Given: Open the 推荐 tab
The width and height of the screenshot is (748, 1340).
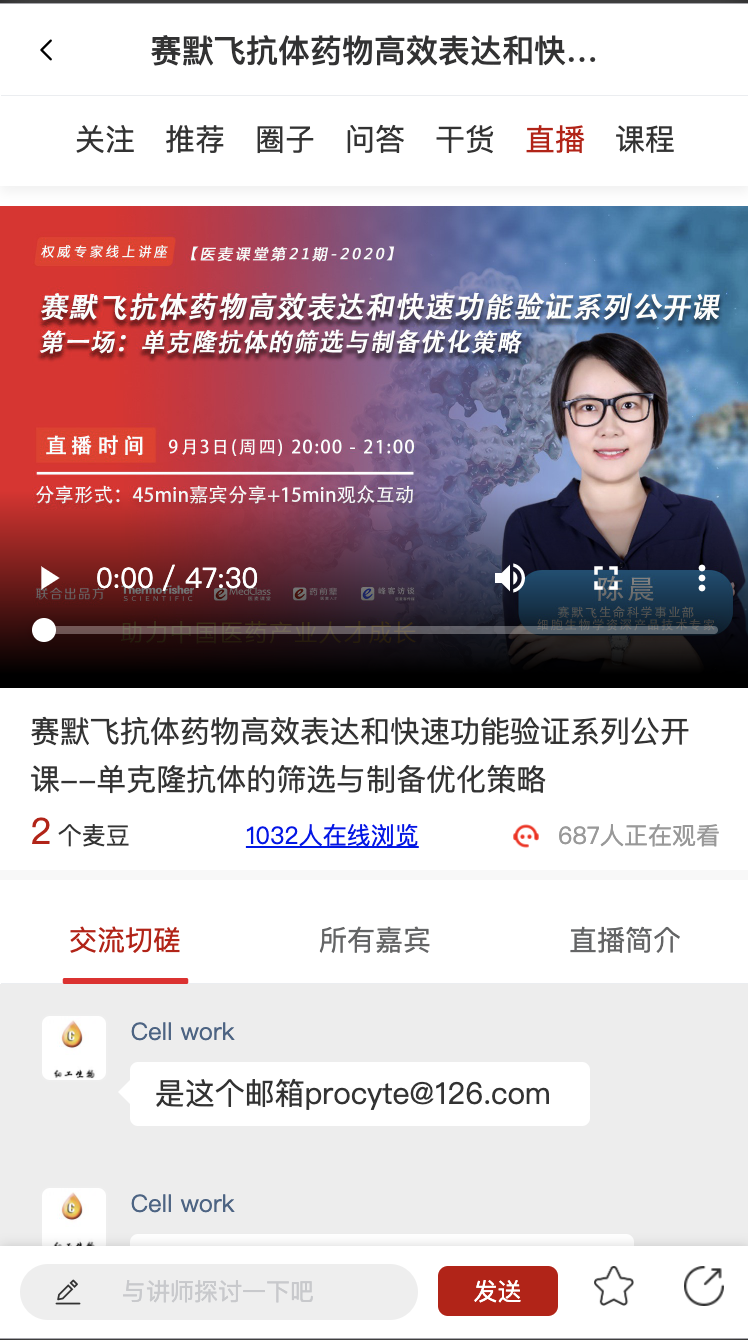Looking at the screenshot, I should pos(195,140).
